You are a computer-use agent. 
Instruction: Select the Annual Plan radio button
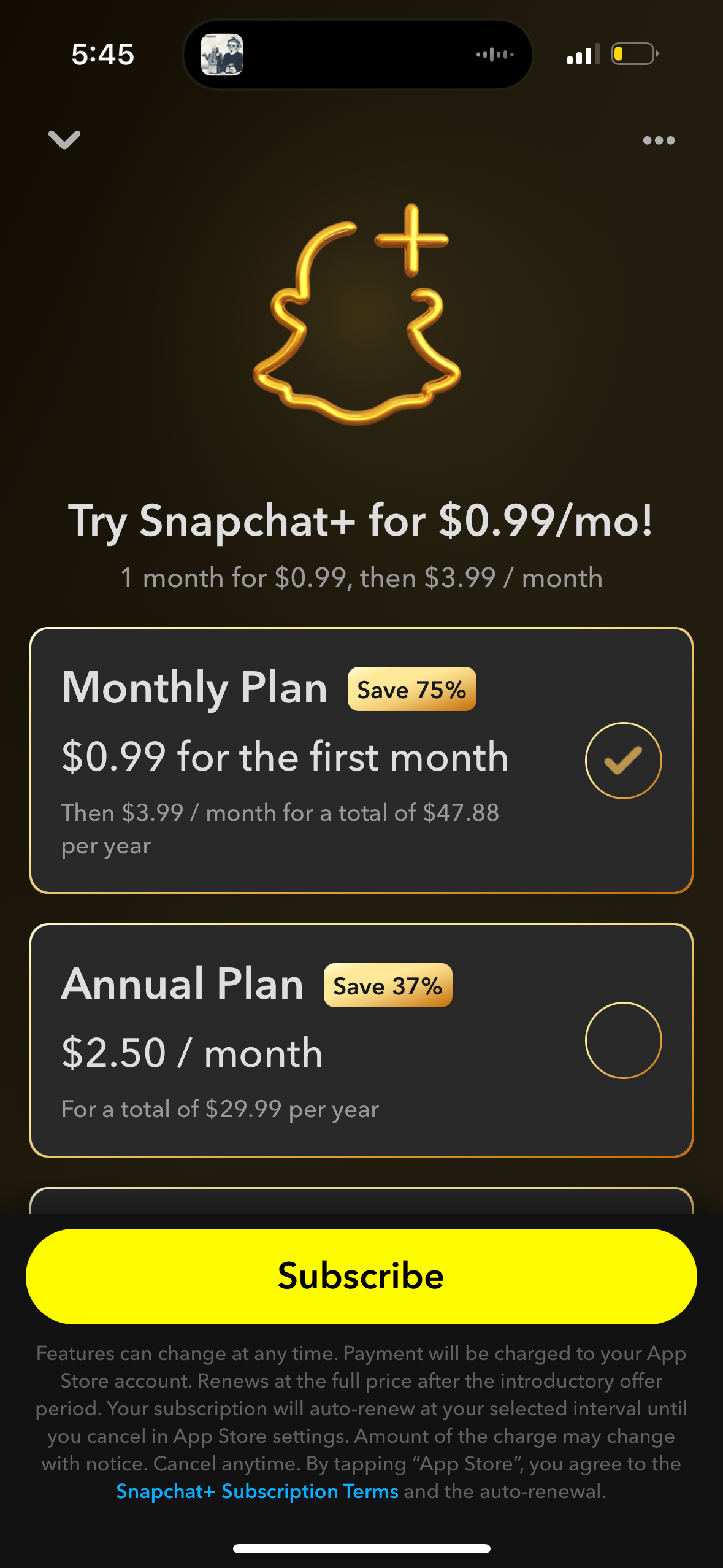624,1039
